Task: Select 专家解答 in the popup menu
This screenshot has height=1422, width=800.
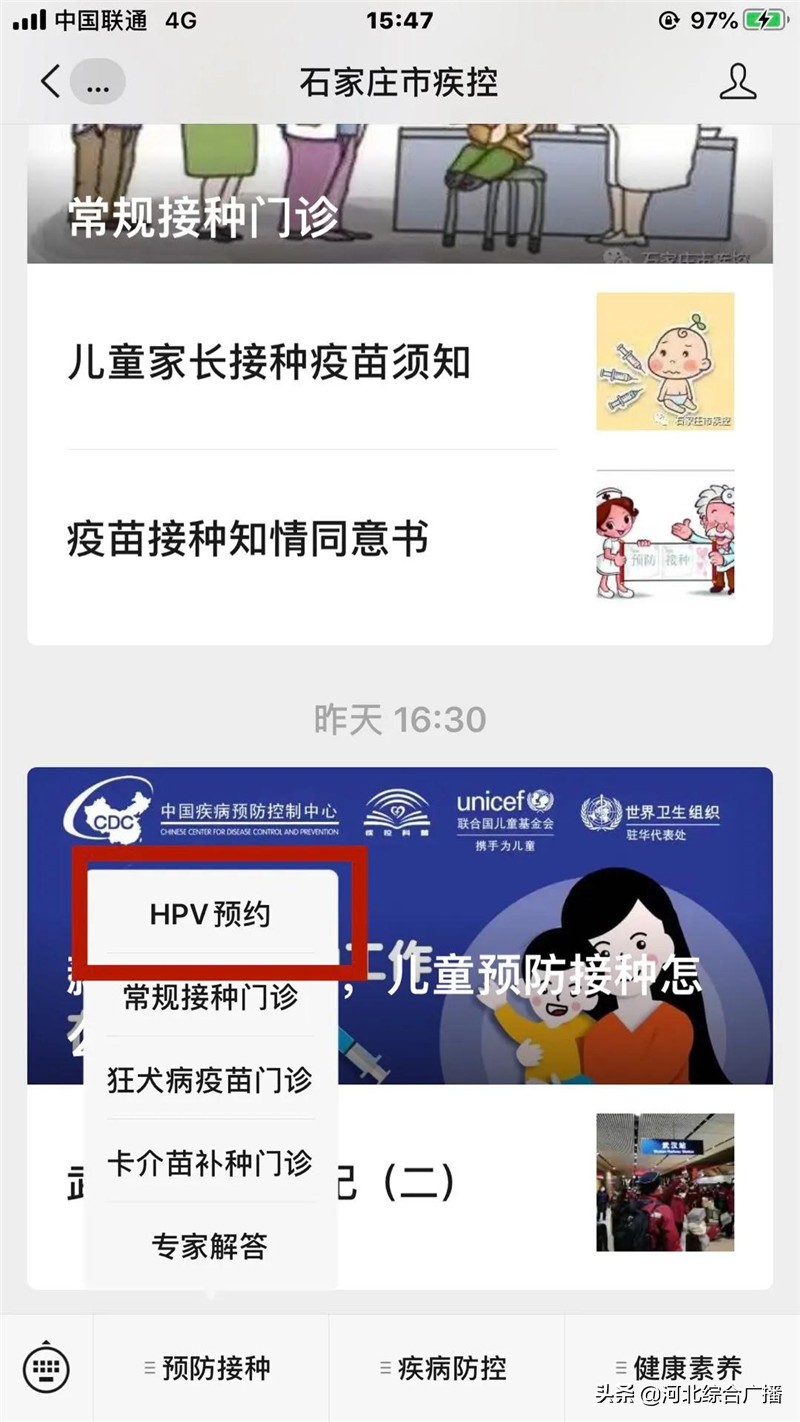Action: pos(208,1245)
